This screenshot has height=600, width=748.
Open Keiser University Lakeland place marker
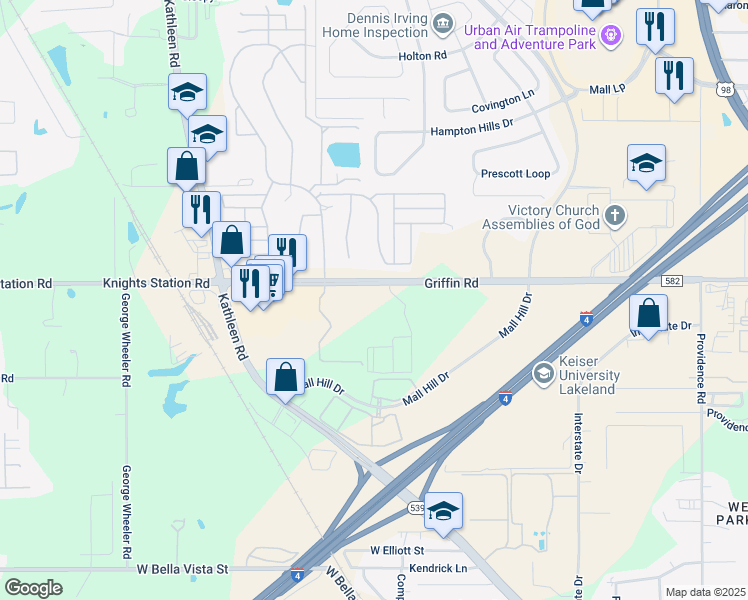click(x=544, y=374)
